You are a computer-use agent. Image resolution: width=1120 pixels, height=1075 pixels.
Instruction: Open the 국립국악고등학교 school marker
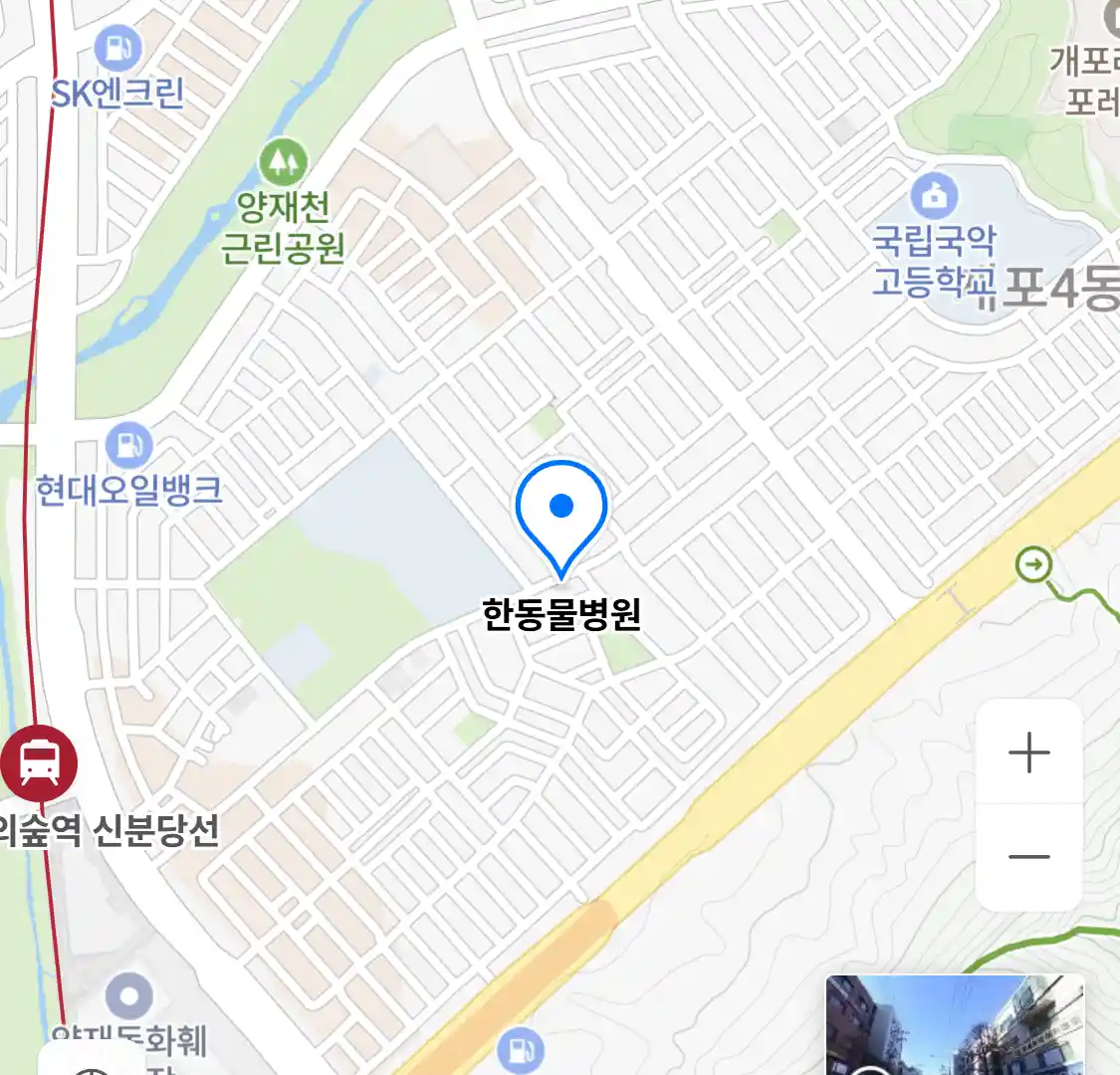coord(934,195)
